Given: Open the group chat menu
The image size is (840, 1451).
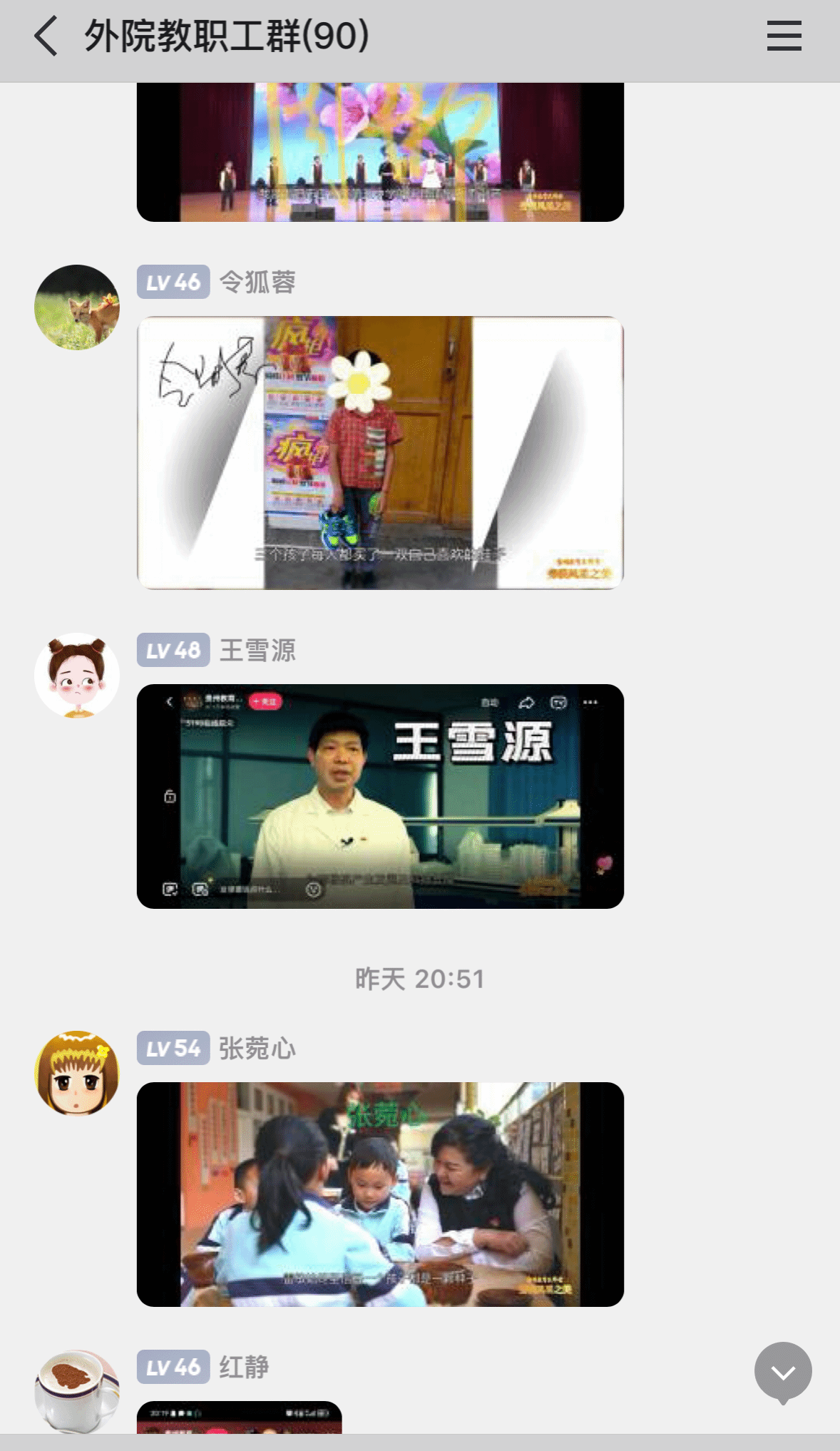Looking at the screenshot, I should (x=784, y=36).
